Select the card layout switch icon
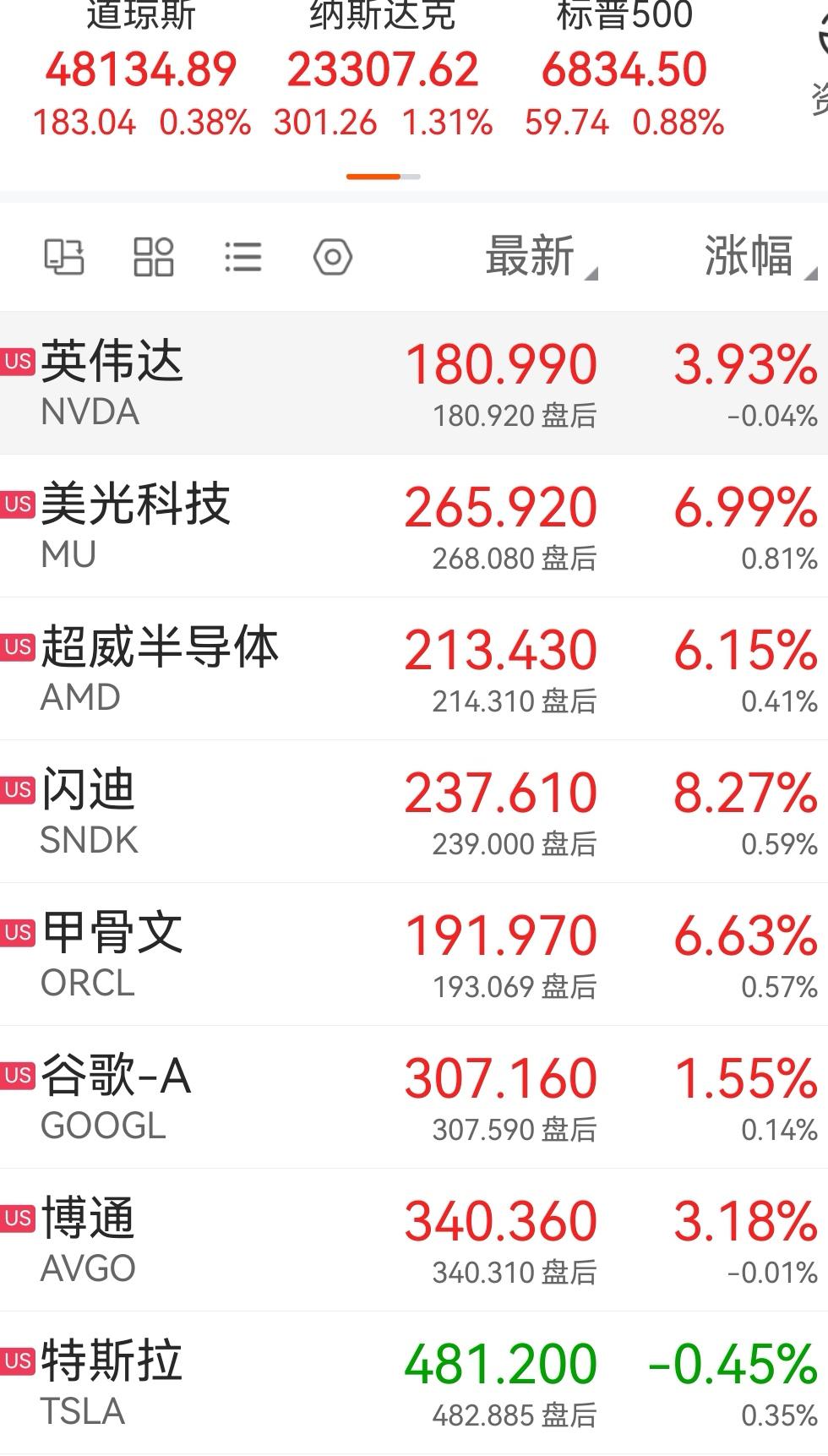Image resolution: width=828 pixels, height=1456 pixels. [64, 256]
